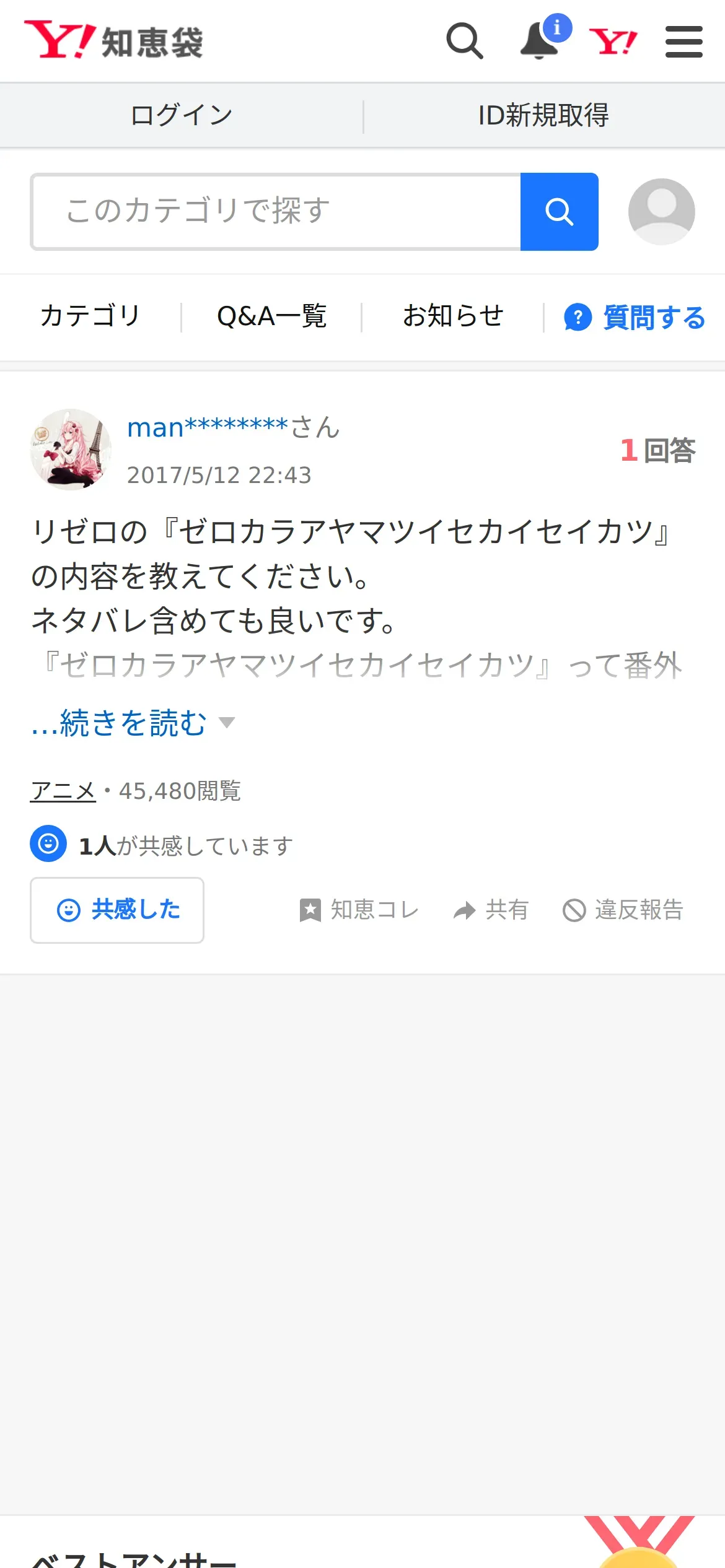The image size is (725, 1568).
Task: Focus the このカテゴリで探す search field
Action: (x=276, y=211)
